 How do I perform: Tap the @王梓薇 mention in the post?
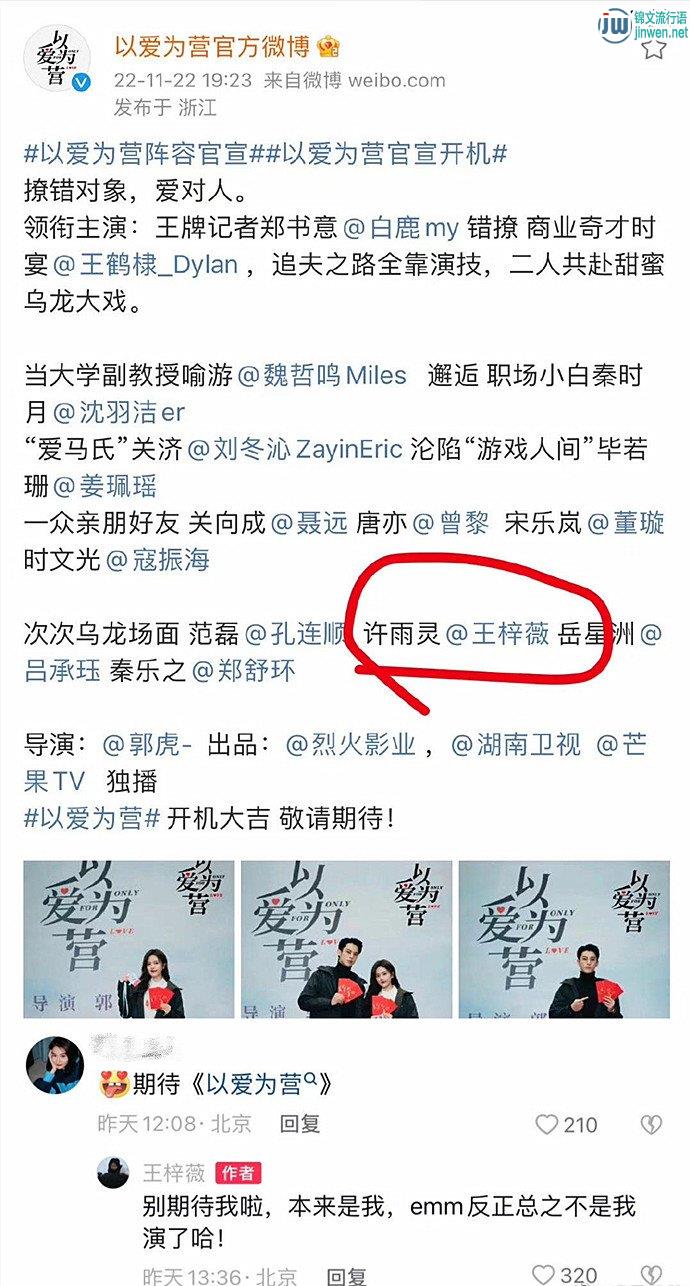(x=497, y=633)
